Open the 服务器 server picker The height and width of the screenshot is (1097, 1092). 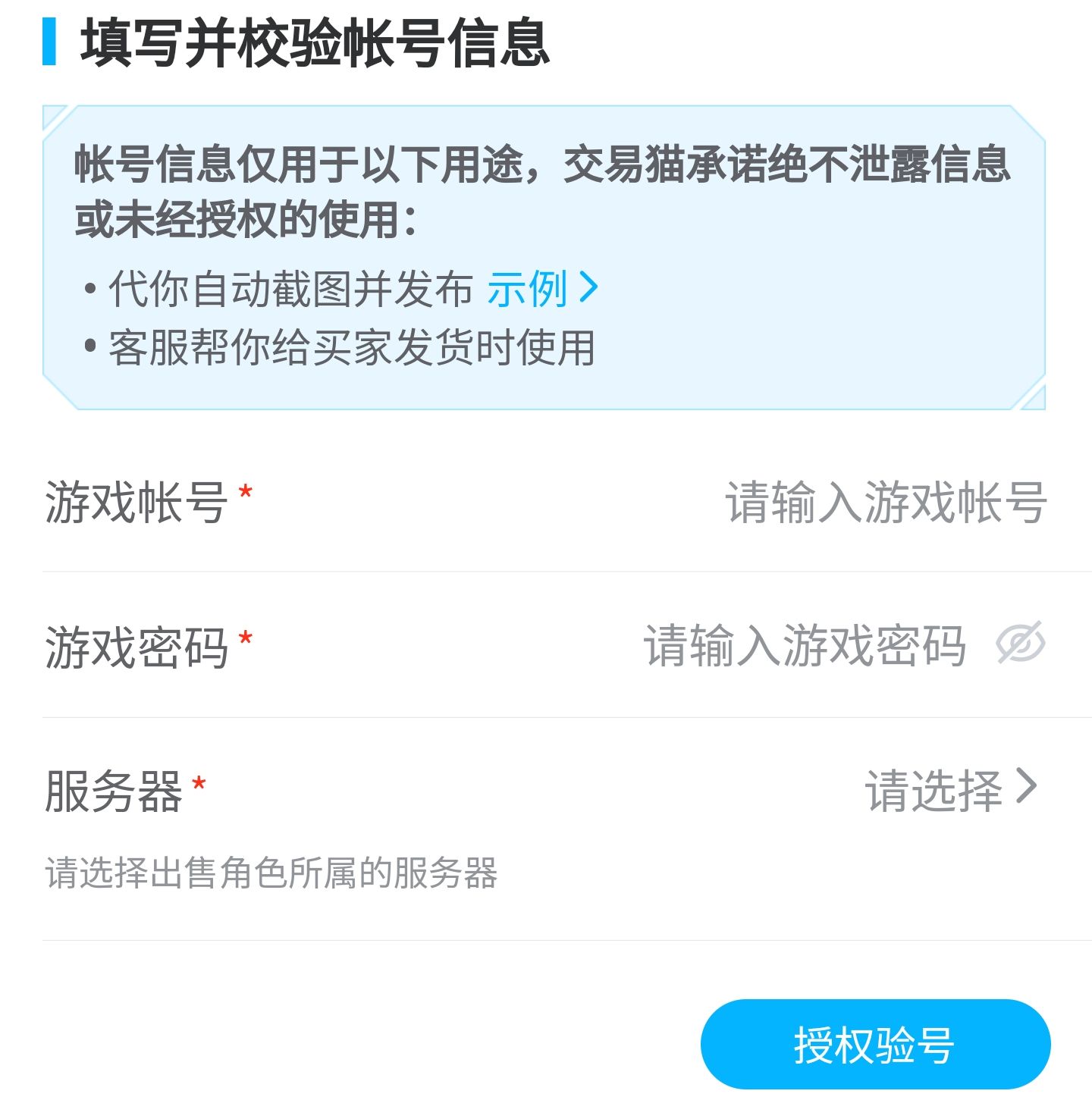pos(949,789)
